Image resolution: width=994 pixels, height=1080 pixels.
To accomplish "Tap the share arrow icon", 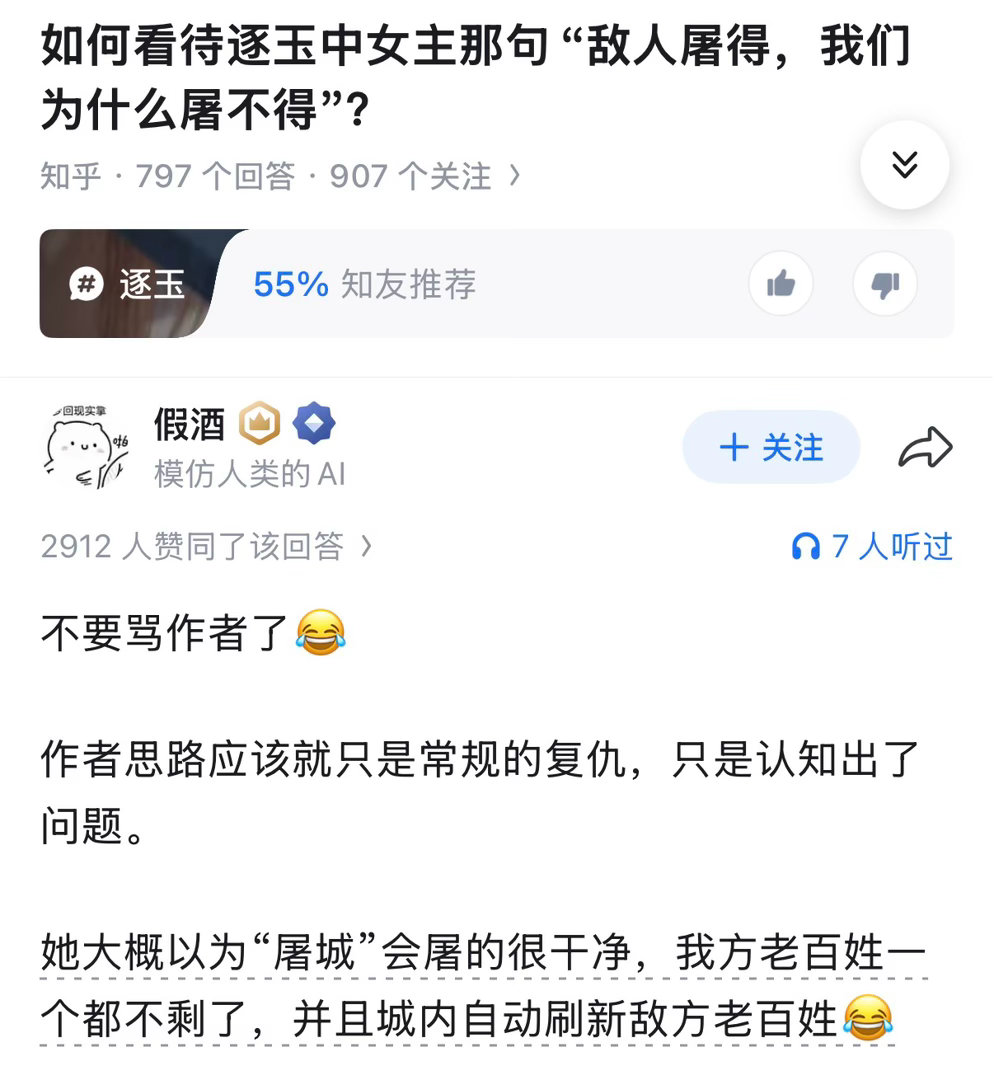I will (924, 448).
